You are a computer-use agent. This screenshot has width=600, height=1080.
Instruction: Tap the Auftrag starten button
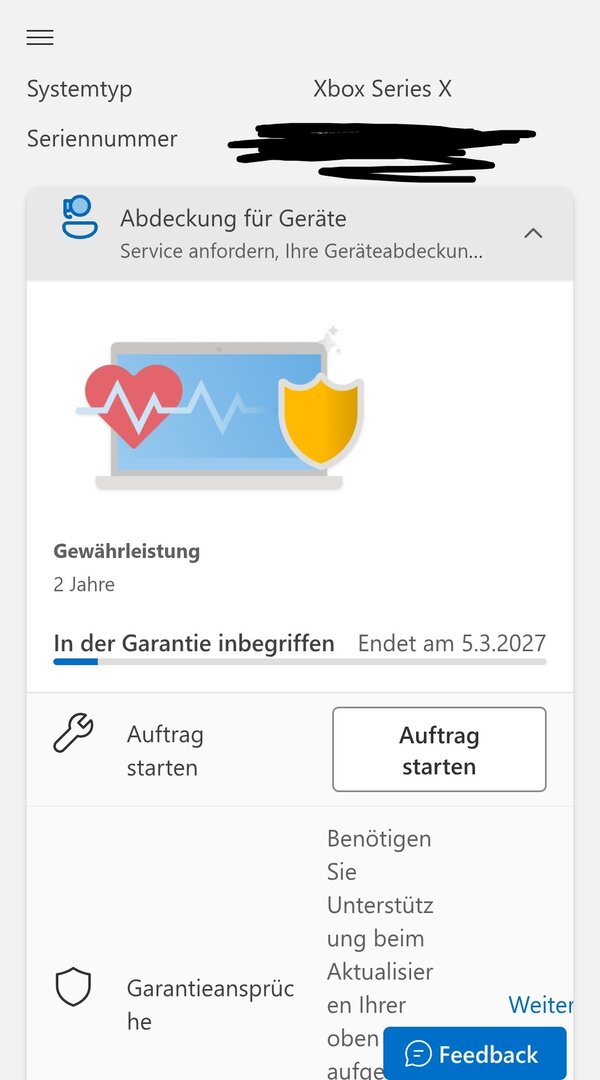(x=439, y=750)
